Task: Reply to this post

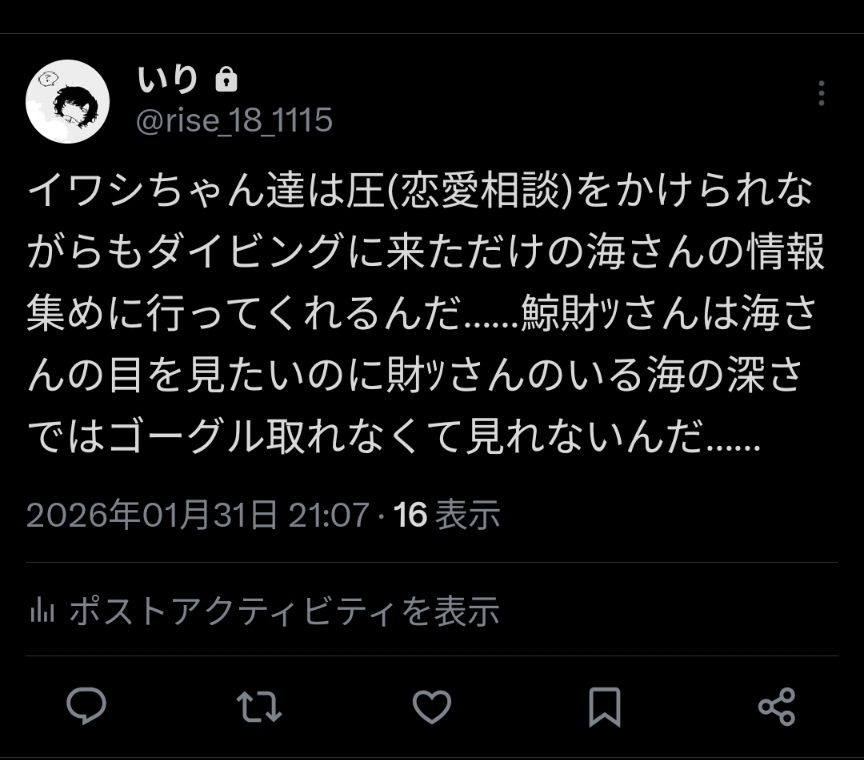Action: coord(87,706)
